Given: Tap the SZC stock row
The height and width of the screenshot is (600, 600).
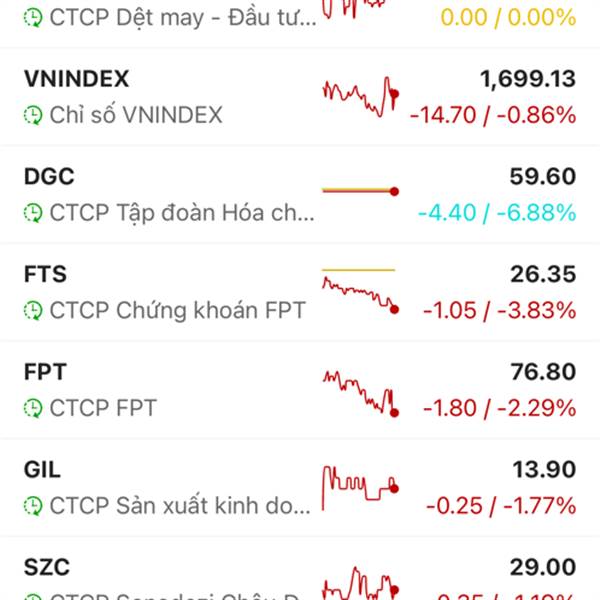Looking at the screenshot, I should [300, 577].
